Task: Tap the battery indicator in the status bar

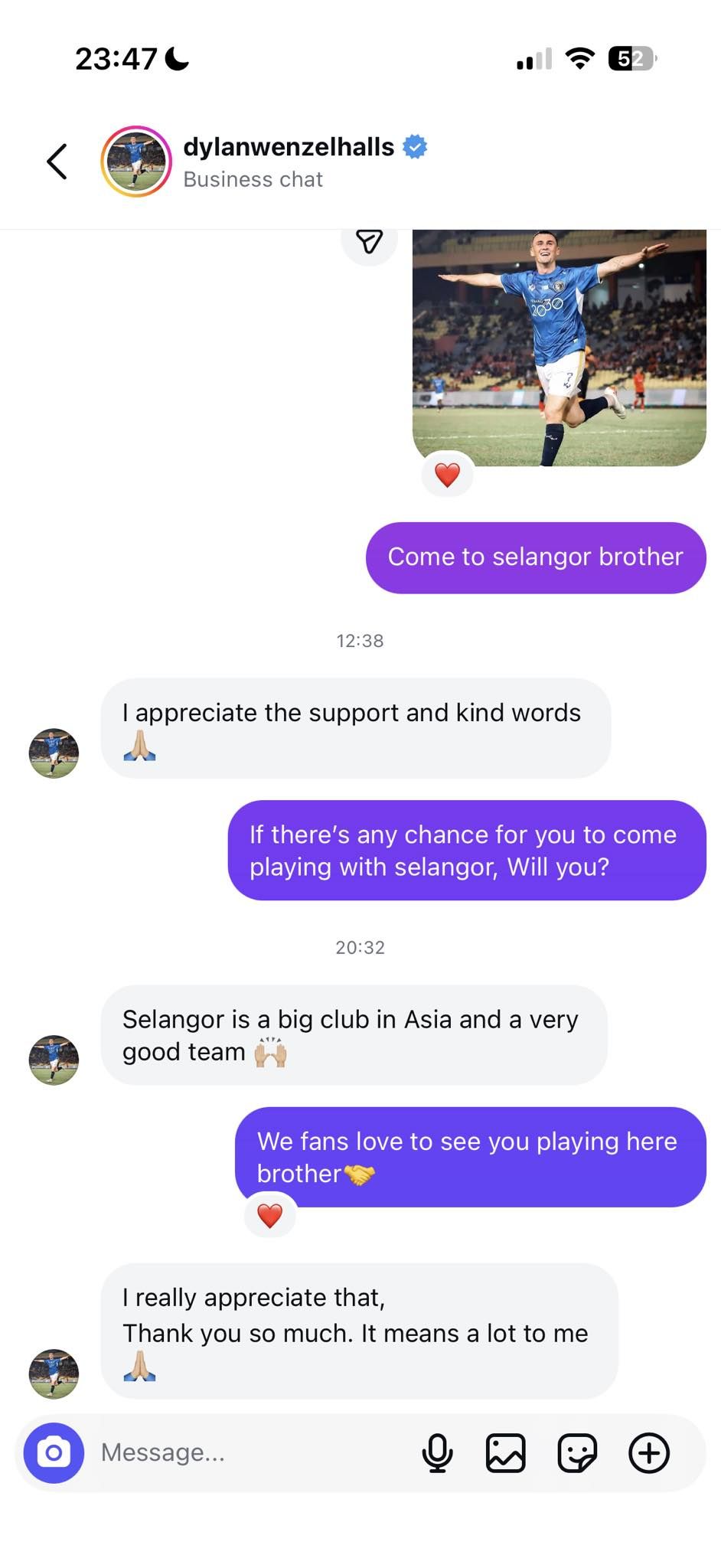Action: tap(632, 58)
